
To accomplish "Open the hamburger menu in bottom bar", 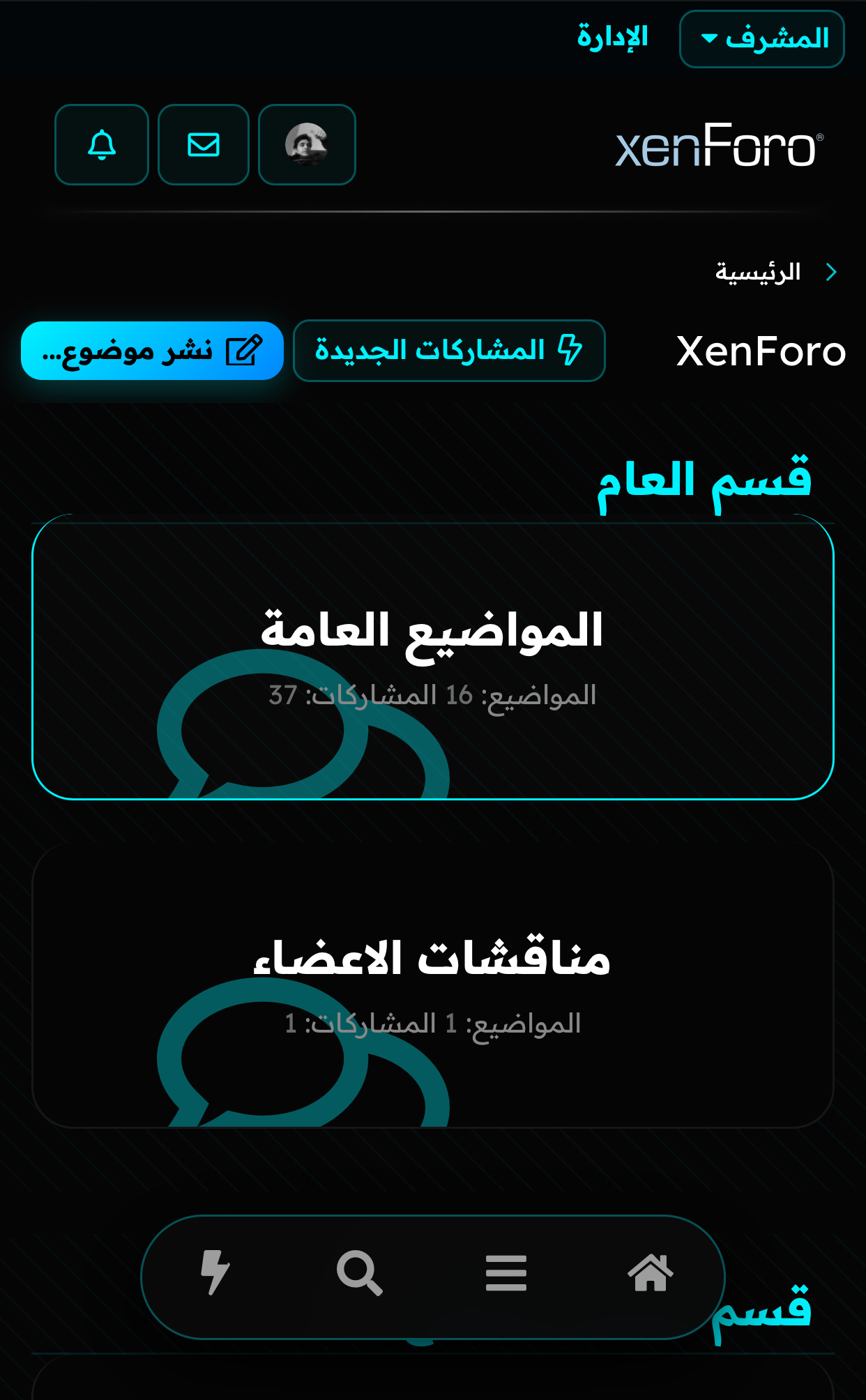I will (506, 1273).
